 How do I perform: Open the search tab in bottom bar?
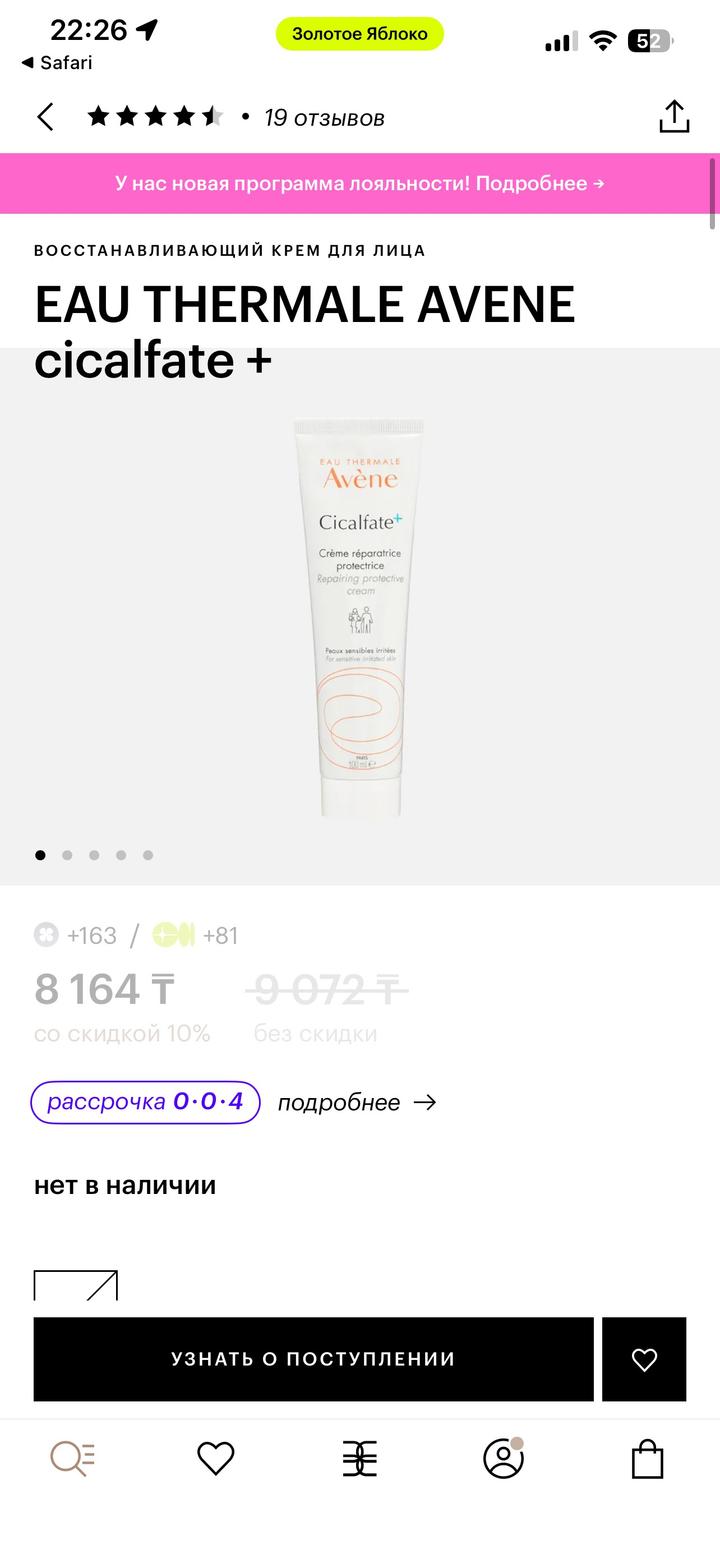coord(72,1459)
